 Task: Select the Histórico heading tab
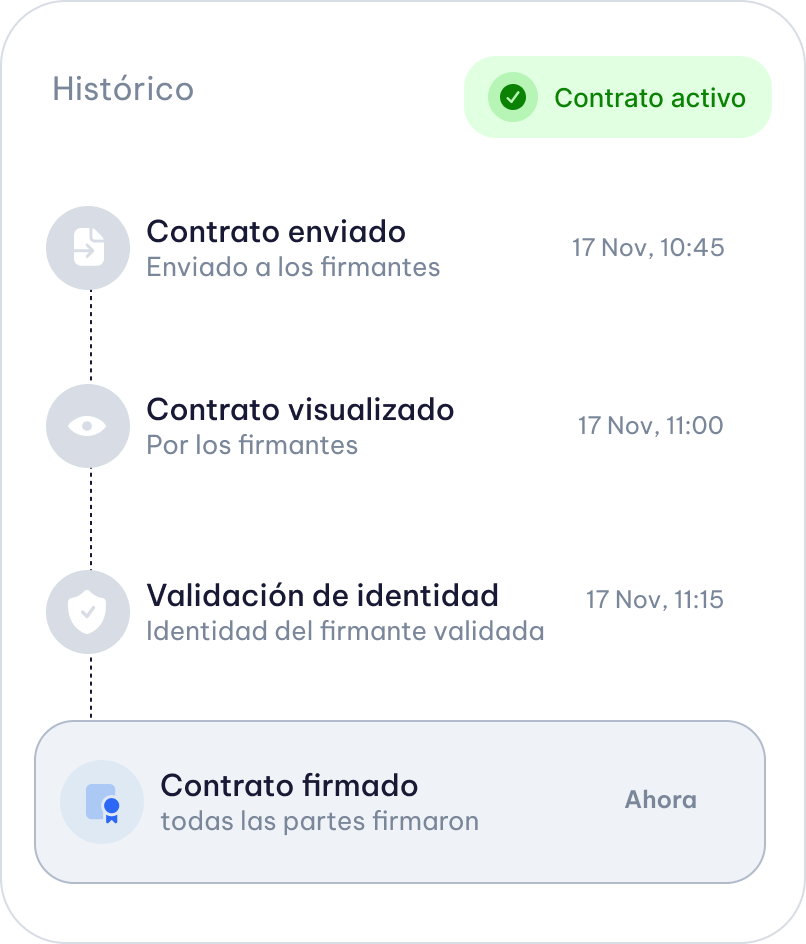[x=123, y=90]
